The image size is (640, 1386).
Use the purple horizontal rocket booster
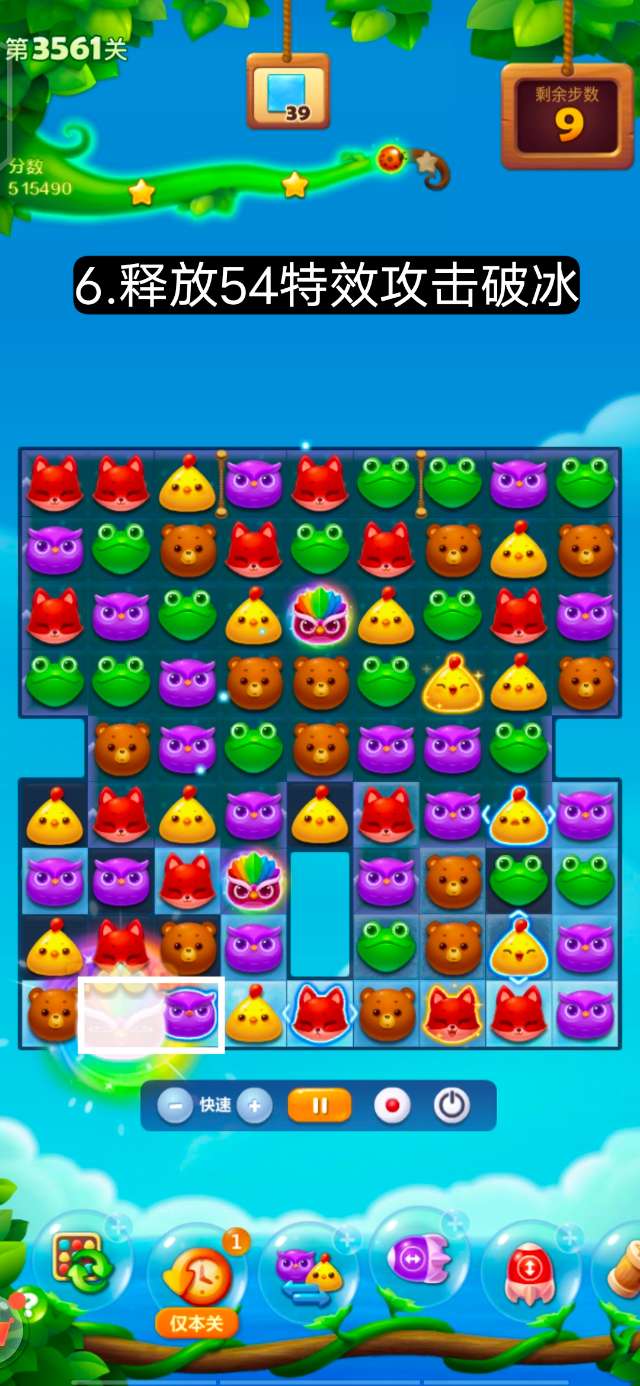click(x=419, y=1262)
